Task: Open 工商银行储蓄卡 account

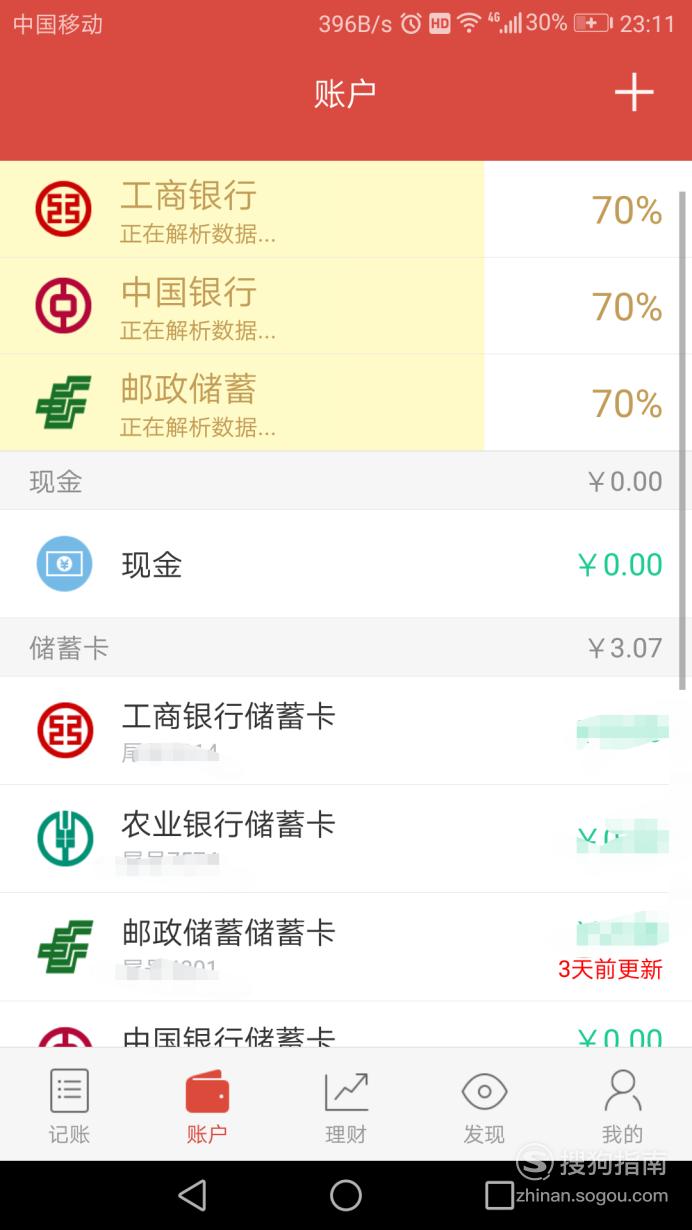Action: pos(346,731)
